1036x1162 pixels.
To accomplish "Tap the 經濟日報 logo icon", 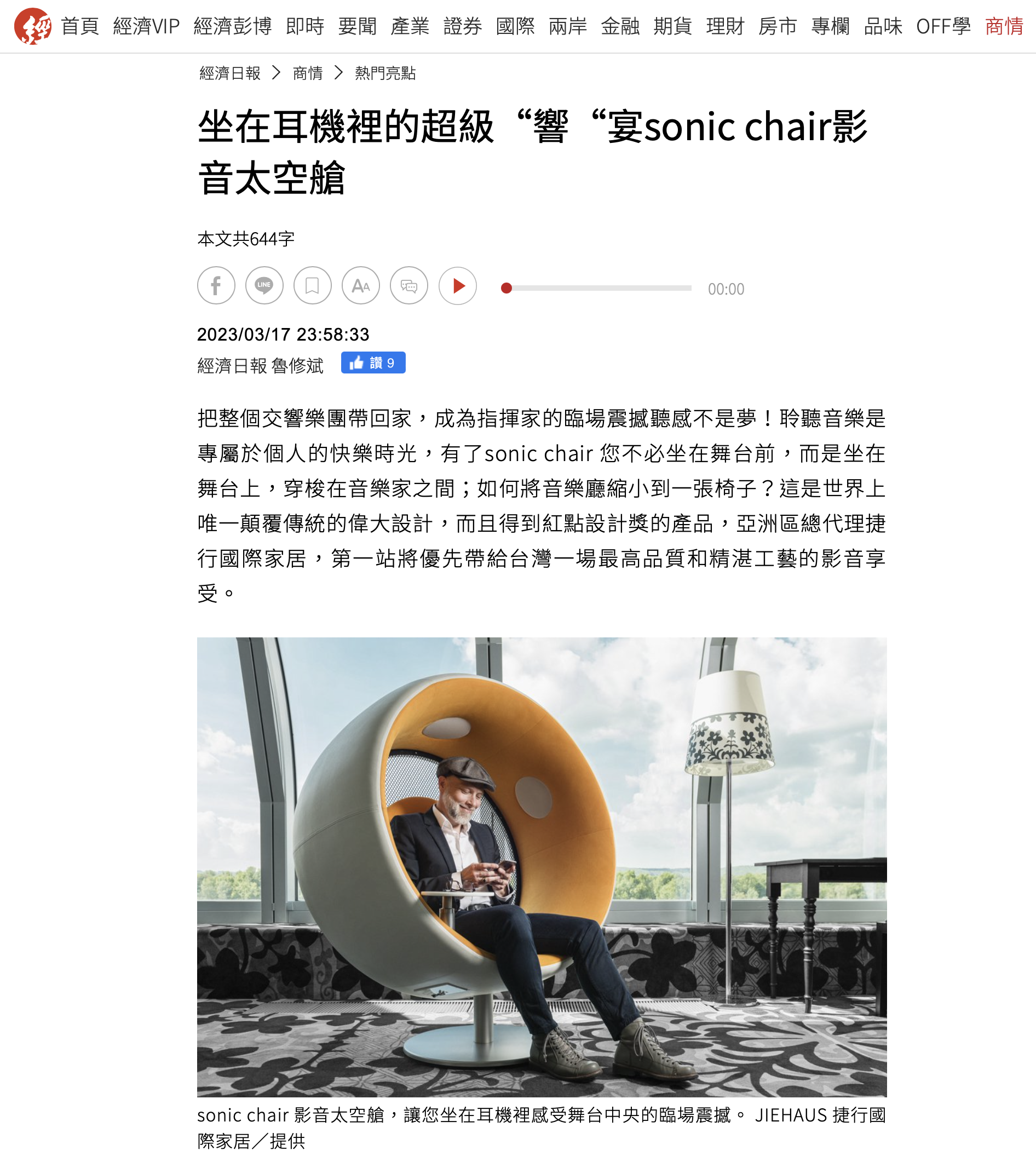I will [32, 26].
